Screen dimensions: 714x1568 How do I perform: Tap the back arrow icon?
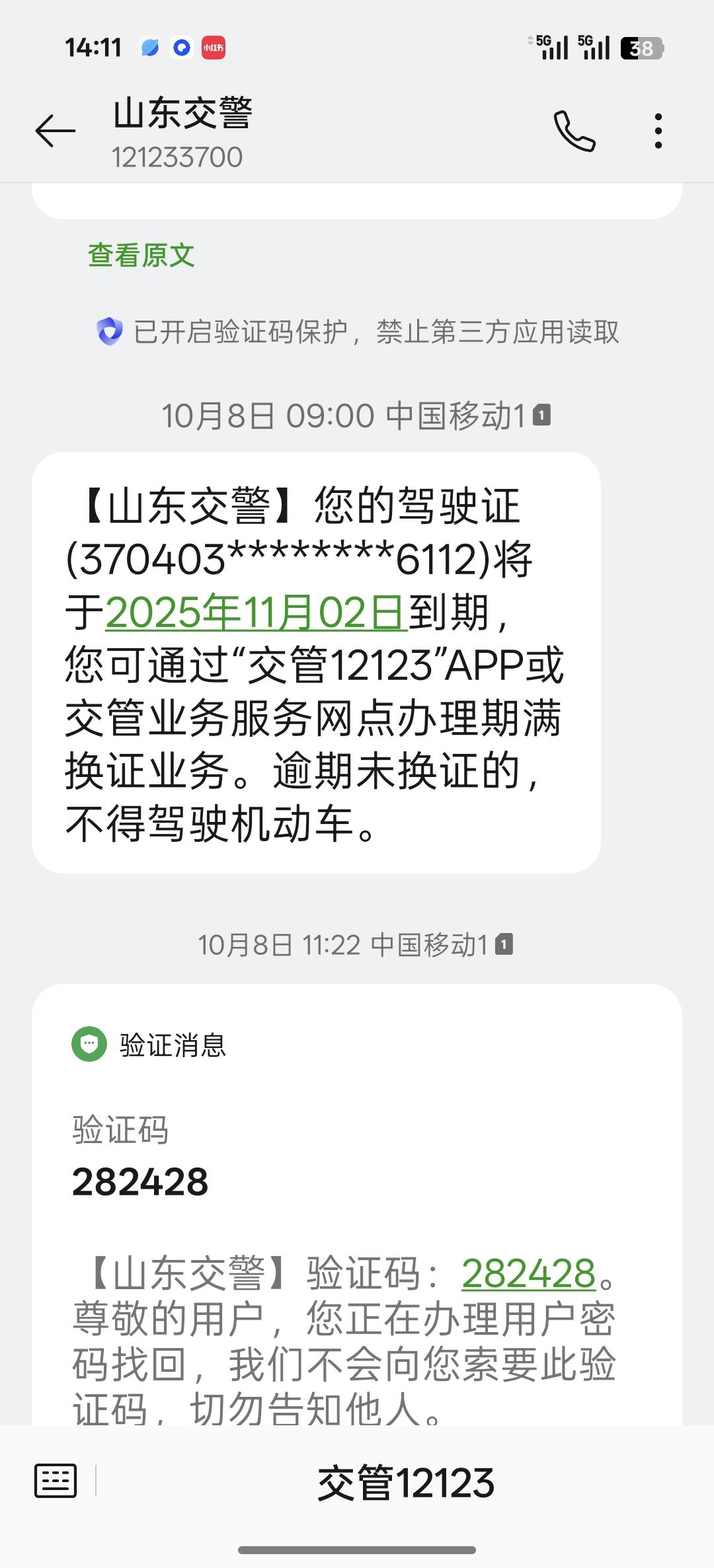coord(54,131)
